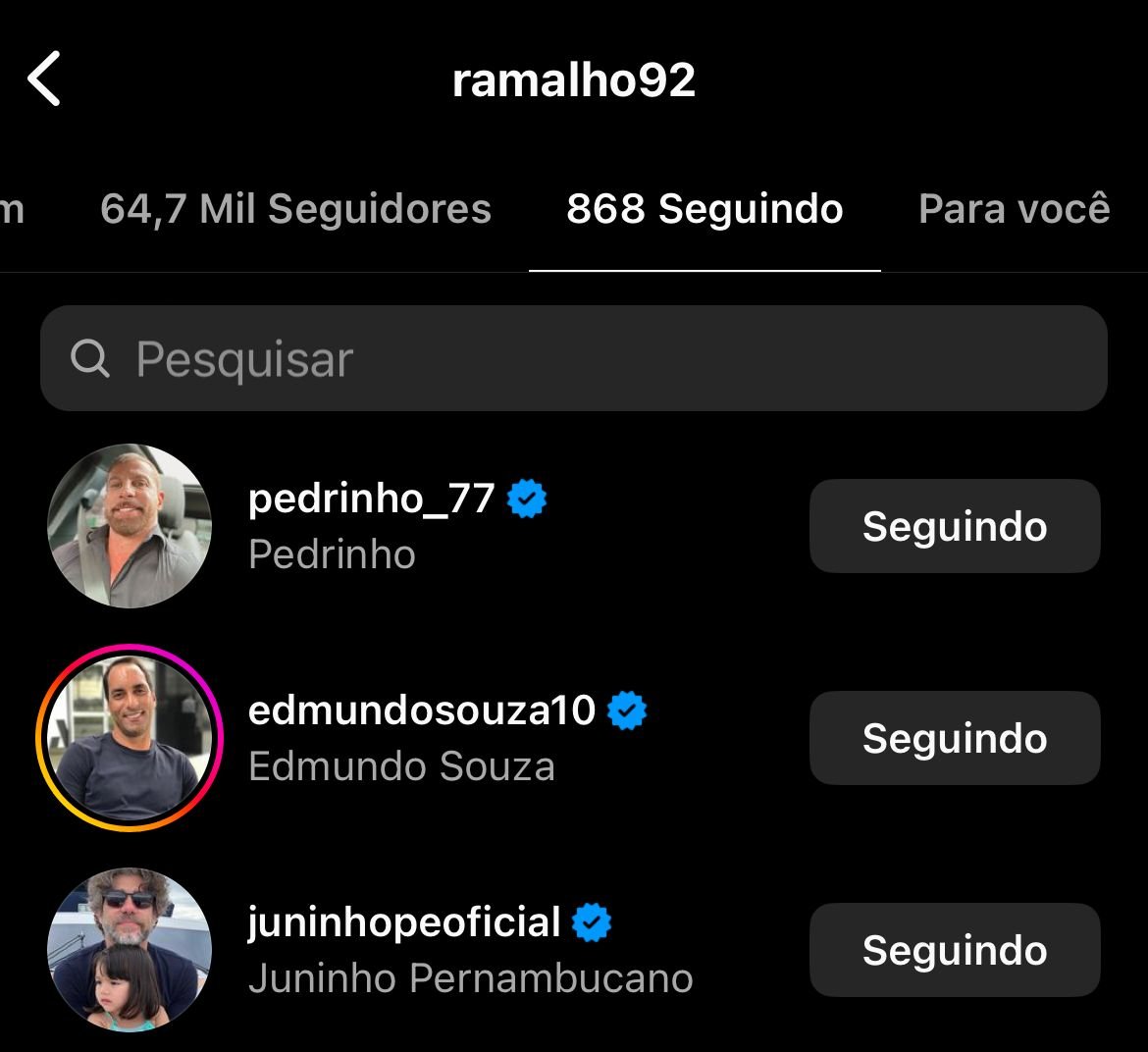Viewport: 1148px width, 1052px height.
Task: Go back from ramalho92's following list
Action: [x=45, y=79]
